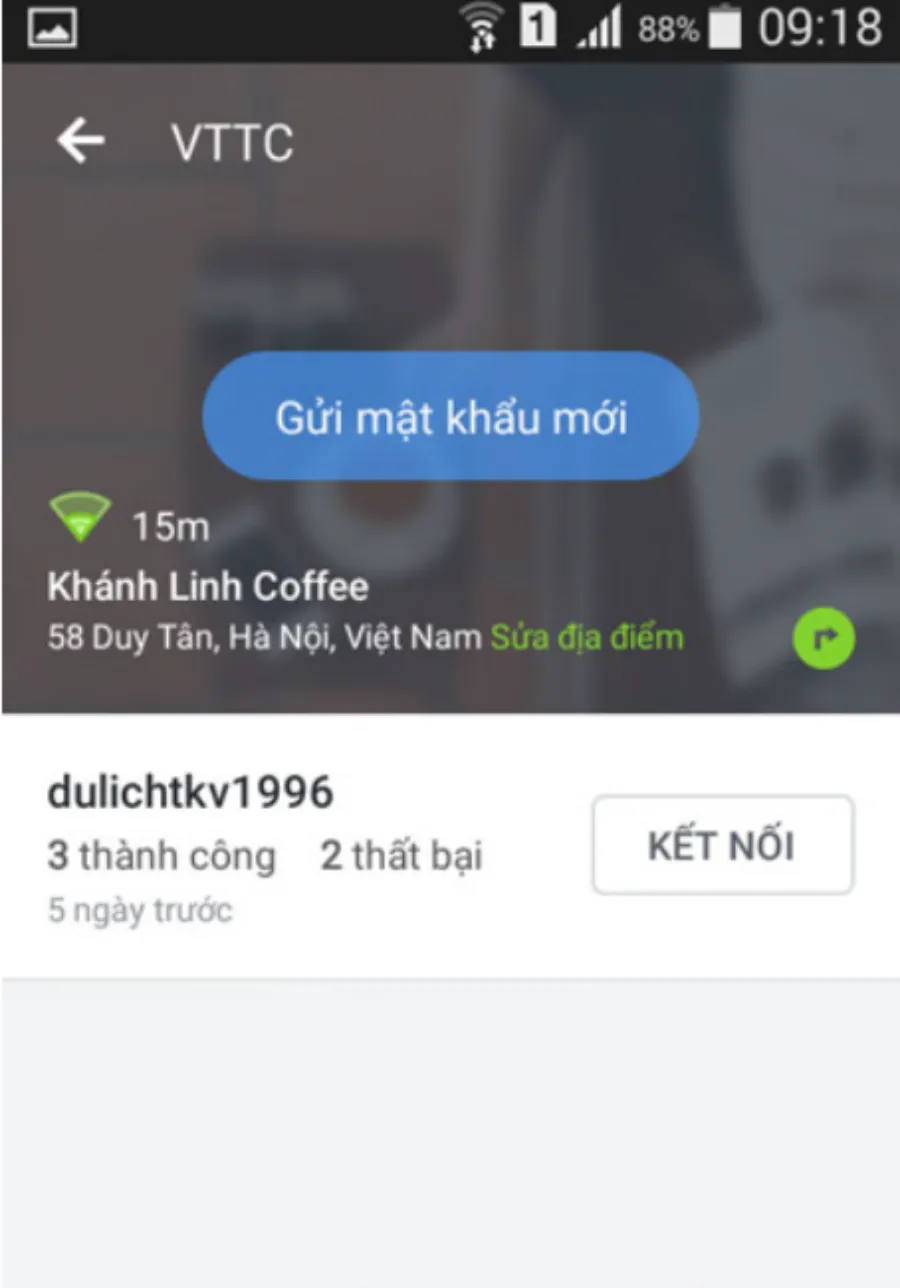This screenshot has width=900, height=1288.
Task: Select the VTTC title text
Action: 230,140
